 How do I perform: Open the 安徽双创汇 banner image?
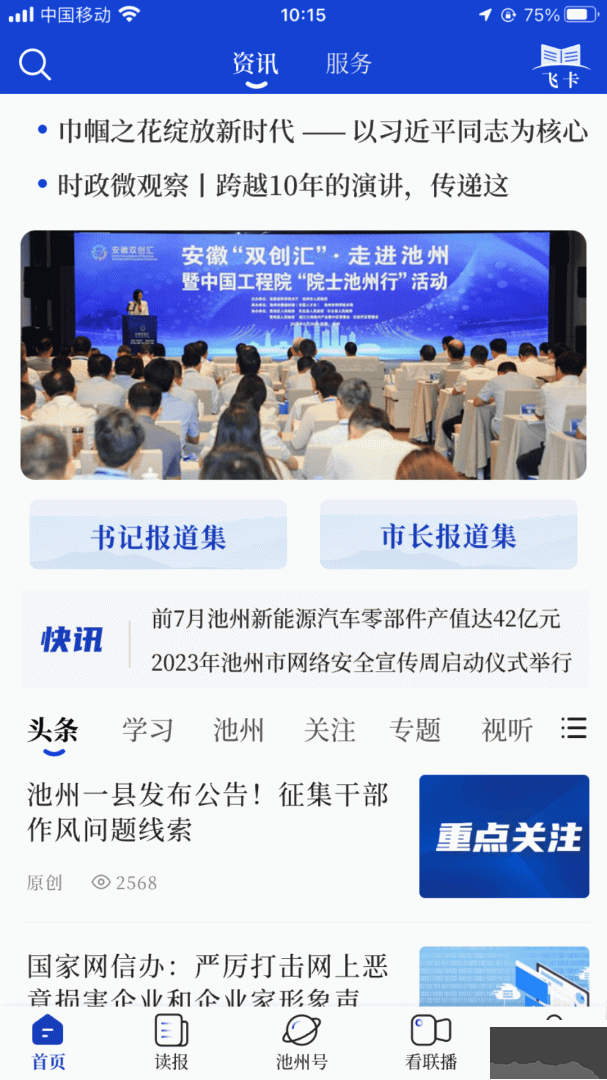[x=303, y=355]
